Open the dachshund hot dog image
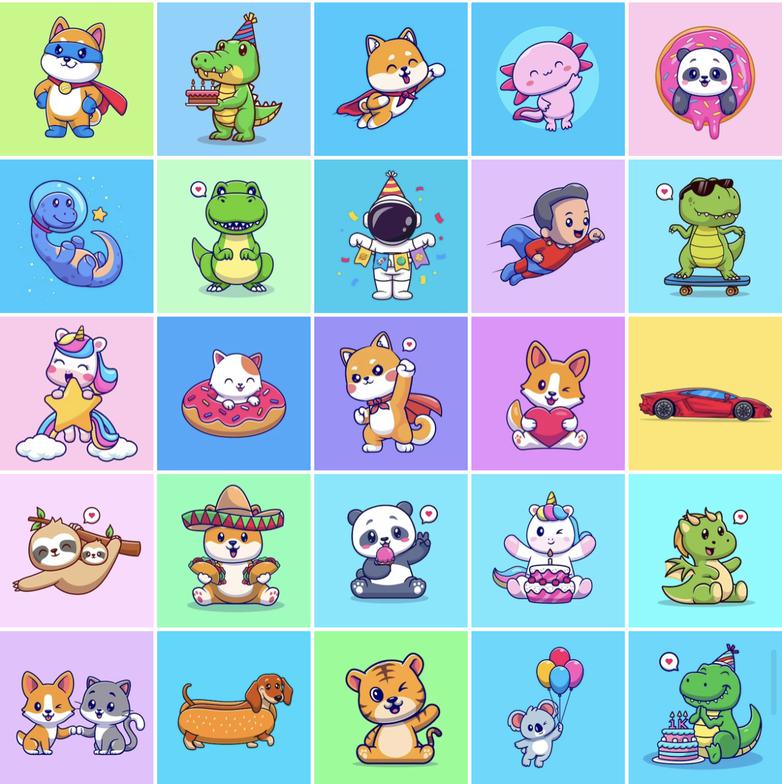The width and height of the screenshot is (782, 784). point(234,707)
